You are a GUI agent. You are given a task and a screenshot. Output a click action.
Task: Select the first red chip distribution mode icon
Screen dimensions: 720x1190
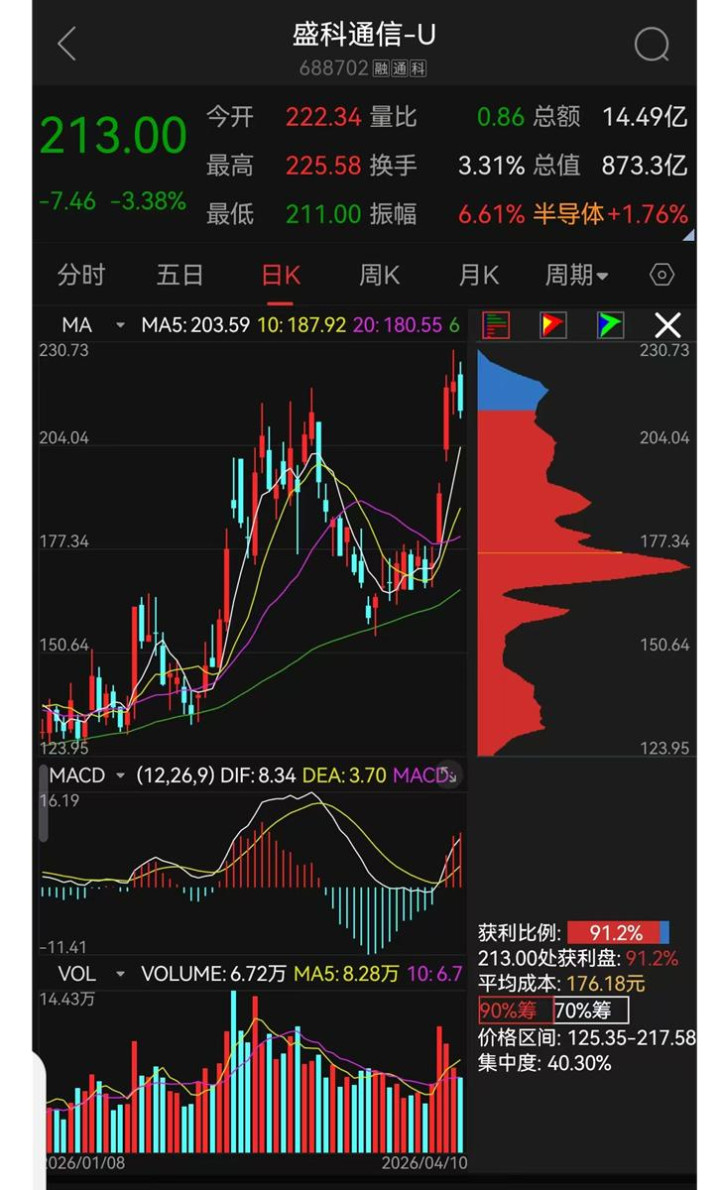[x=496, y=325]
